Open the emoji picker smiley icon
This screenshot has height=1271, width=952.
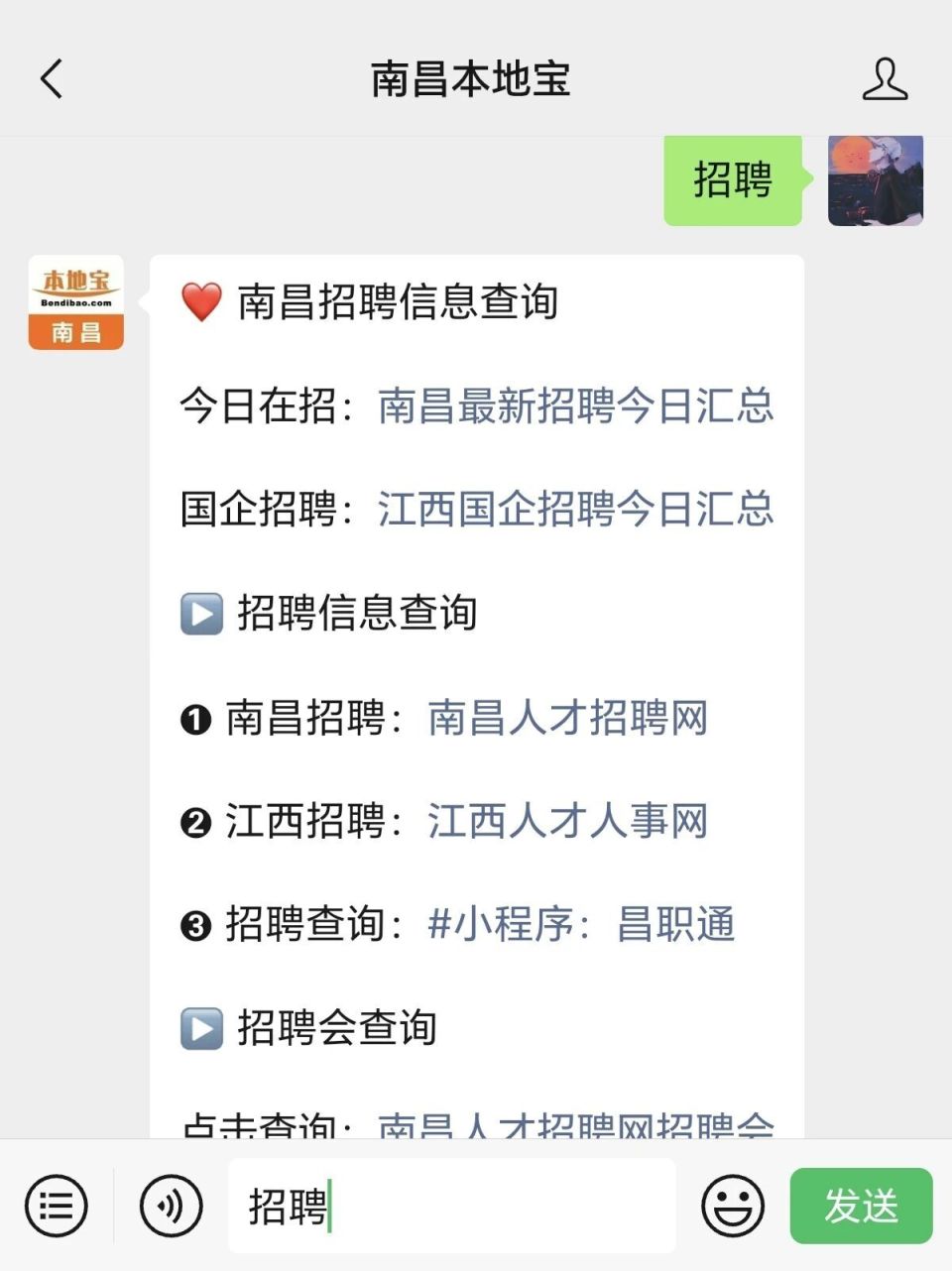[732, 1206]
